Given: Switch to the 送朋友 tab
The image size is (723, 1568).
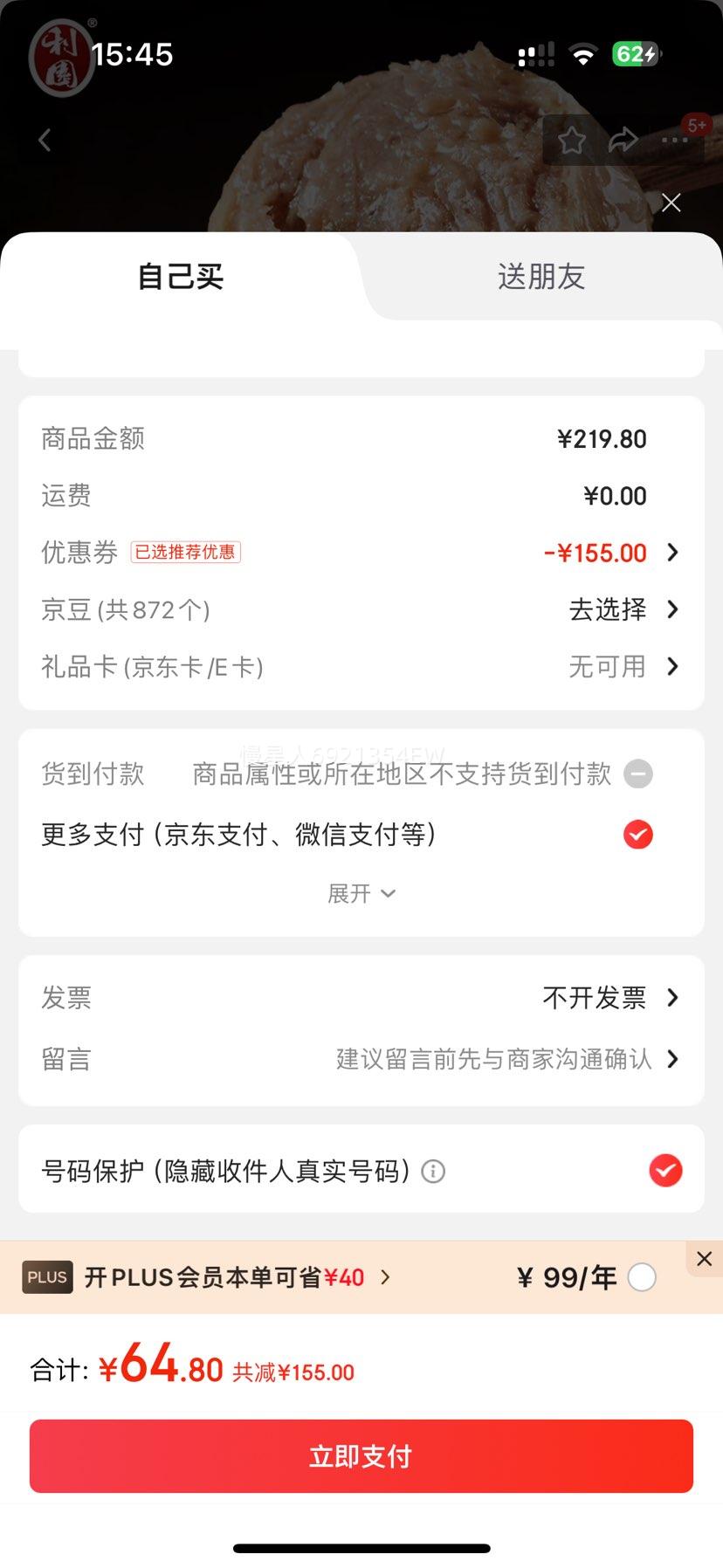Looking at the screenshot, I should (541, 277).
